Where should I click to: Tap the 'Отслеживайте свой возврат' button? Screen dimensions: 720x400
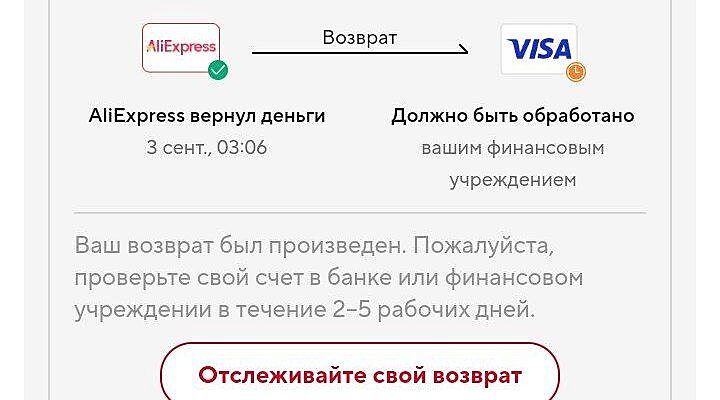360,375
